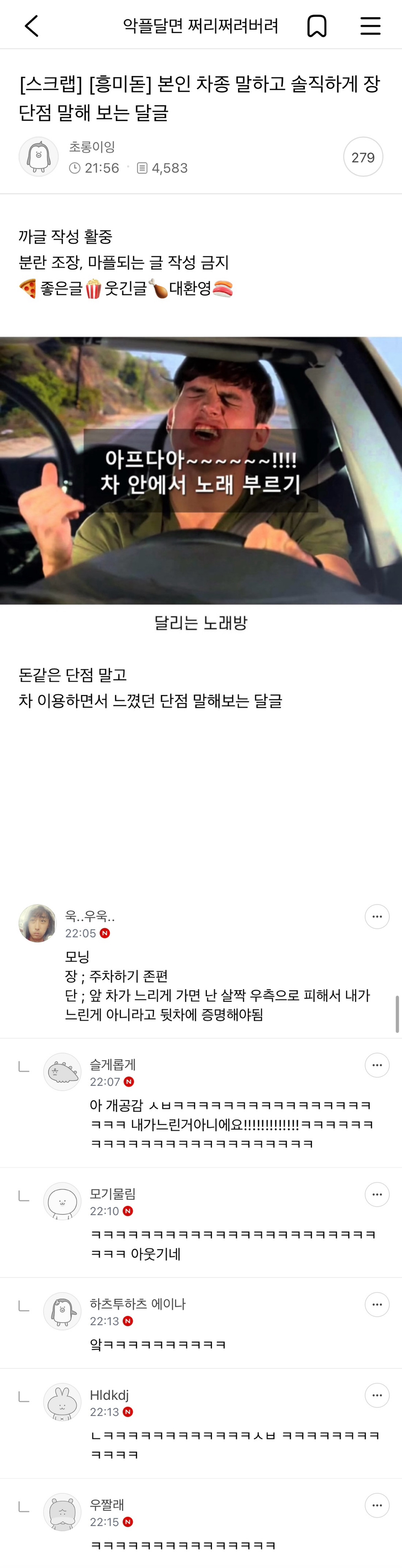Open options for 하츠투하츠 에이나's reply
The height and width of the screenshot is (1568, 402).
pos(376,1304)
